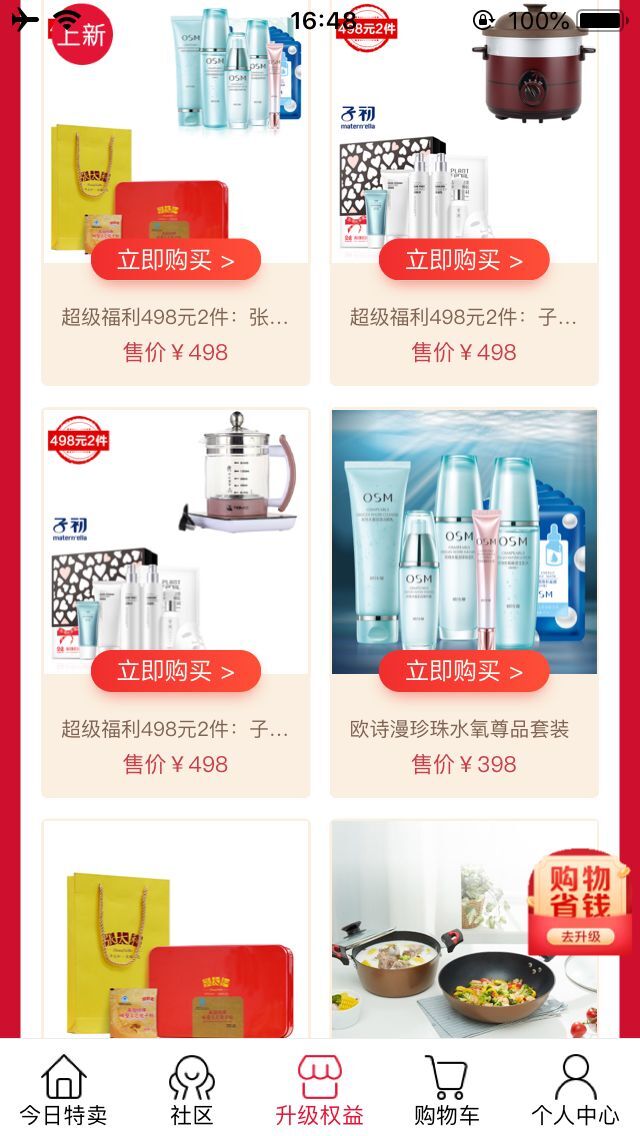Open 个人中心 profile tab
The width and height of the screenshot is (640, 1136).
pyautogui.click(x=575, y=1089)
